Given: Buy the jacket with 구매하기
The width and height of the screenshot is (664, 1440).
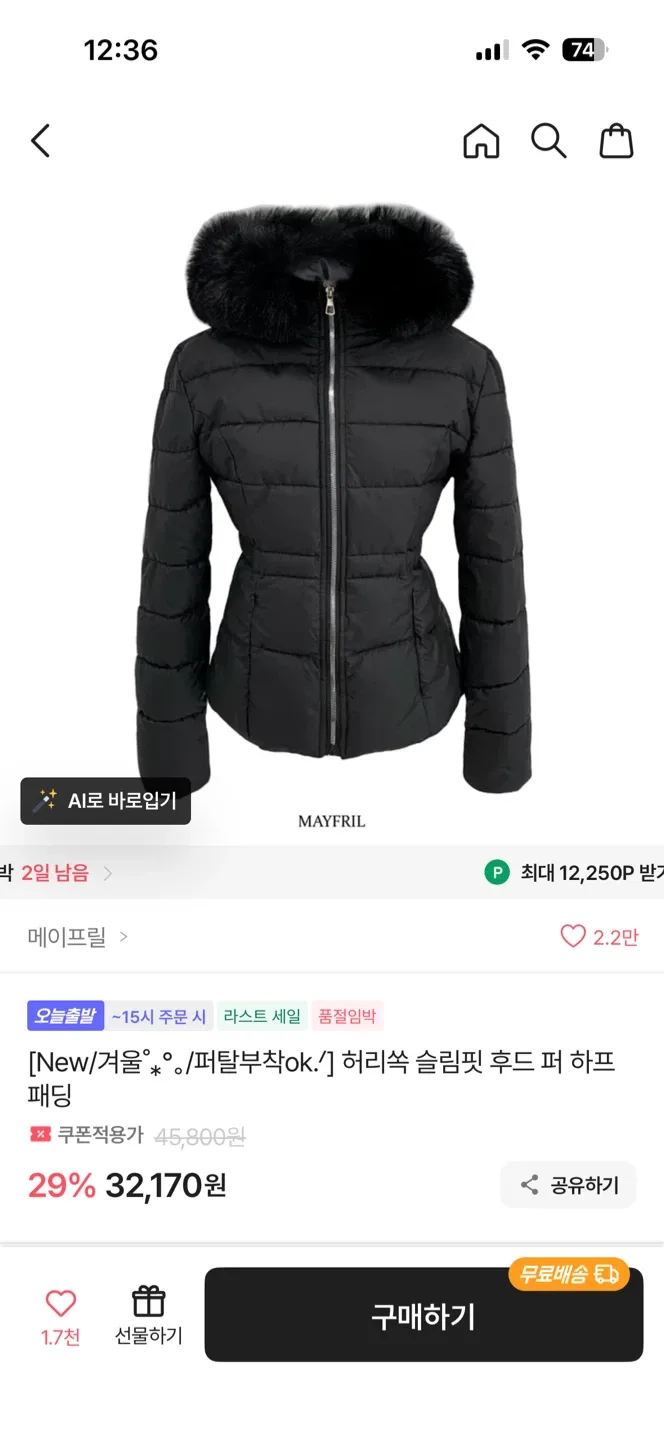Looking at the screenshot, I should (423, 1316).
